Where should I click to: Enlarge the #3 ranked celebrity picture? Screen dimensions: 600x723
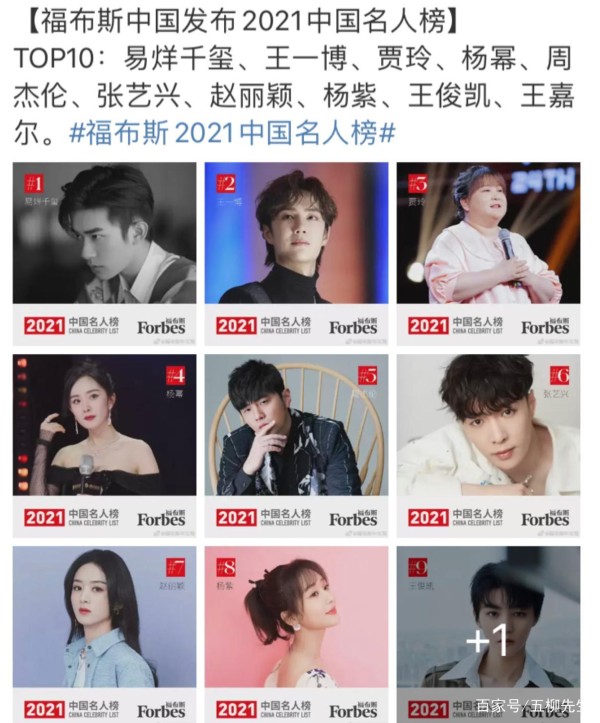click(x=488, y=251)
